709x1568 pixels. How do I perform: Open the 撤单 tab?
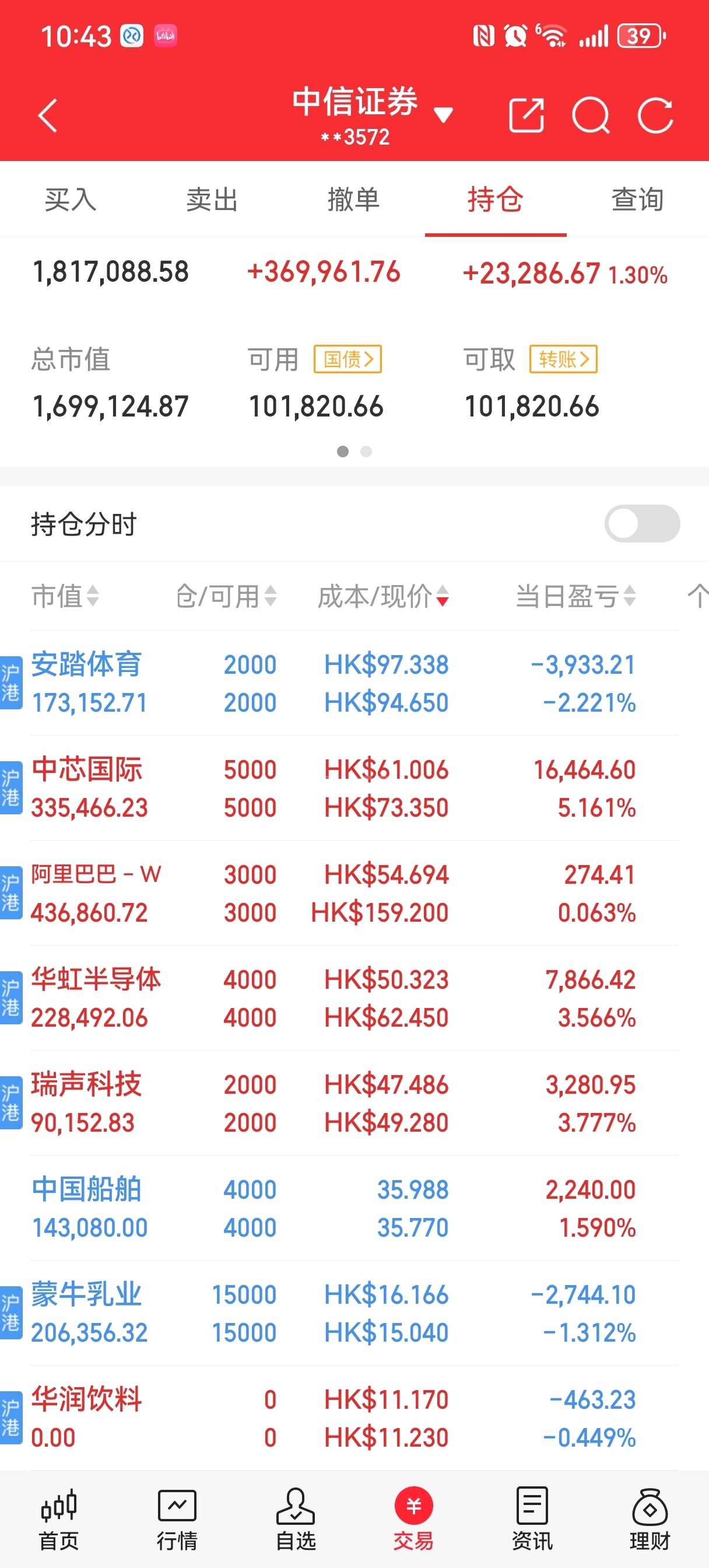pos(353,199)
